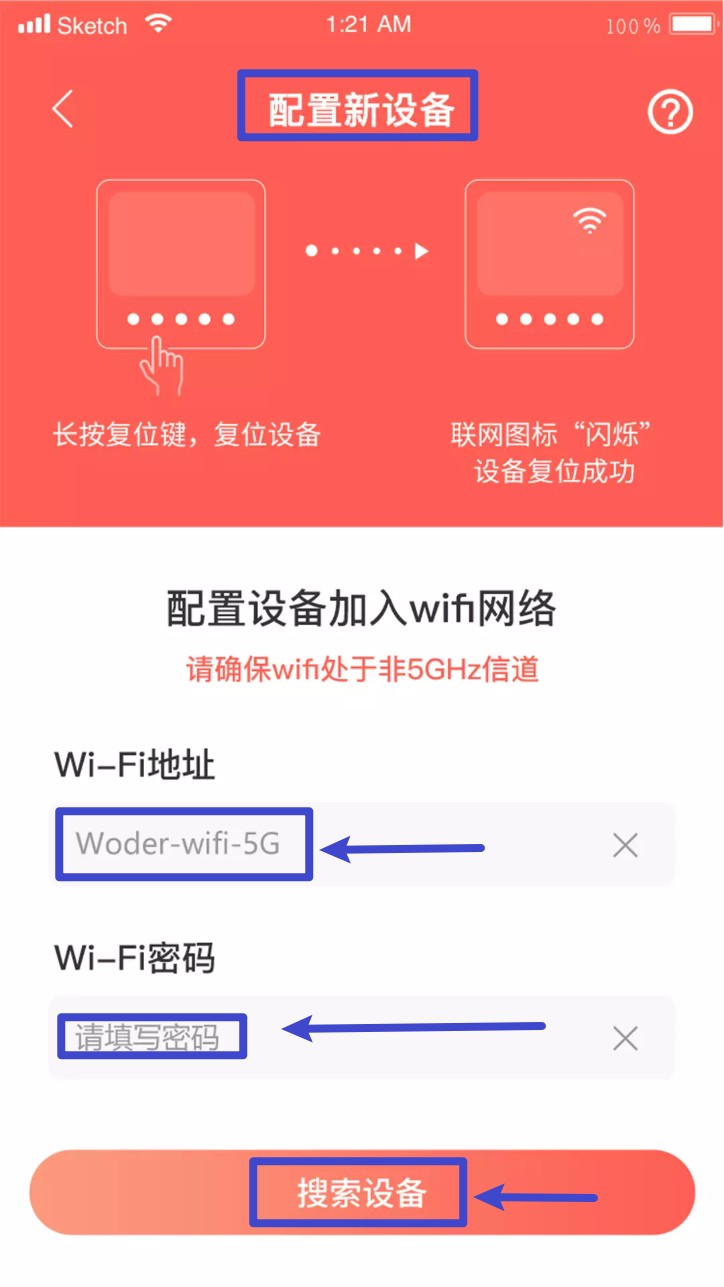Open the help question mark icon
This screenshot has width=724, height=1287.
(x=669, y=112)
